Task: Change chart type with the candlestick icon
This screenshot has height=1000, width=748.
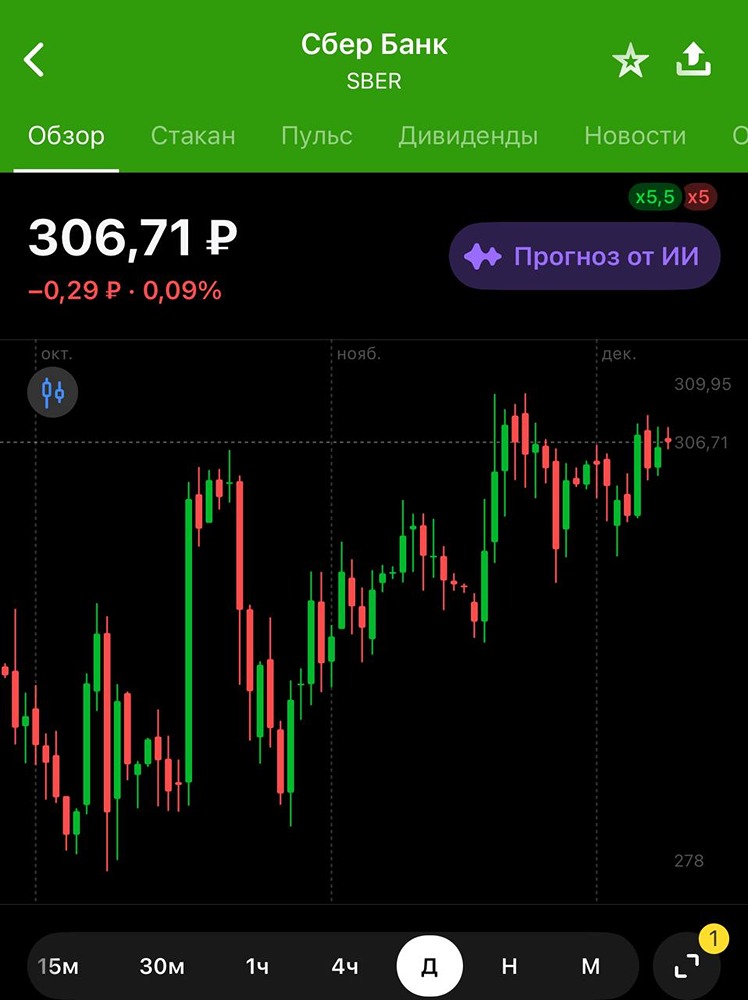Action: coord(52,391)
